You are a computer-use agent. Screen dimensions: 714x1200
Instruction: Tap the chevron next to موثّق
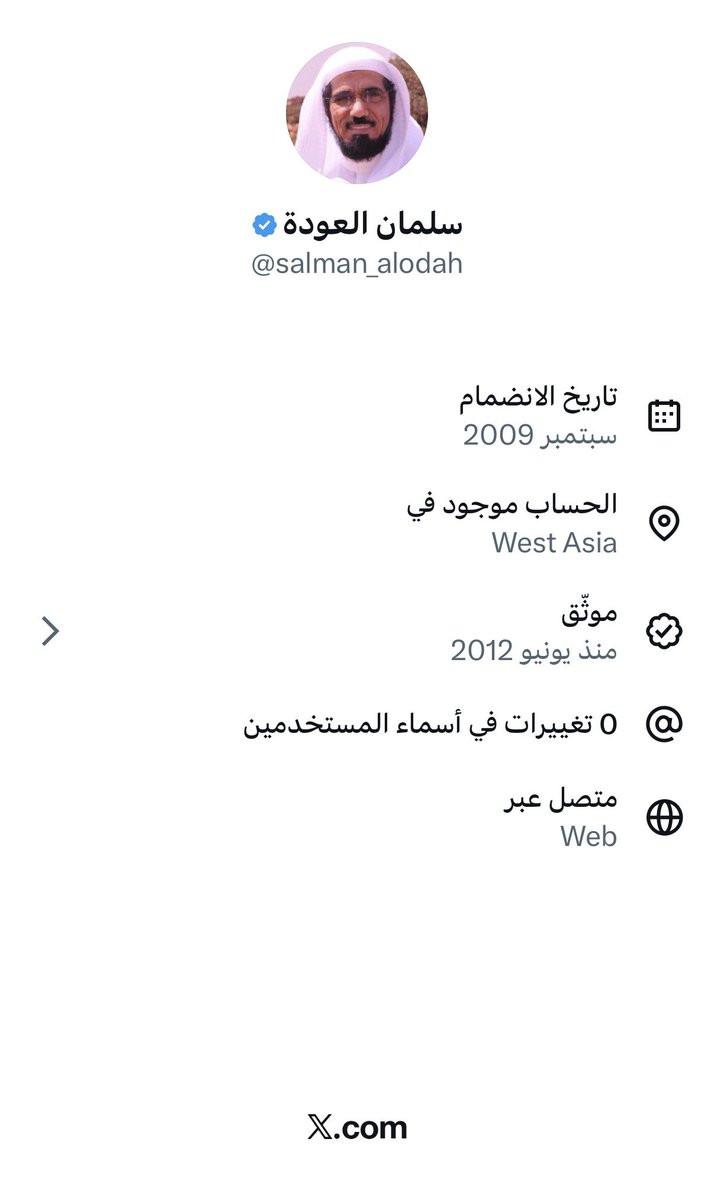[51, 631]
